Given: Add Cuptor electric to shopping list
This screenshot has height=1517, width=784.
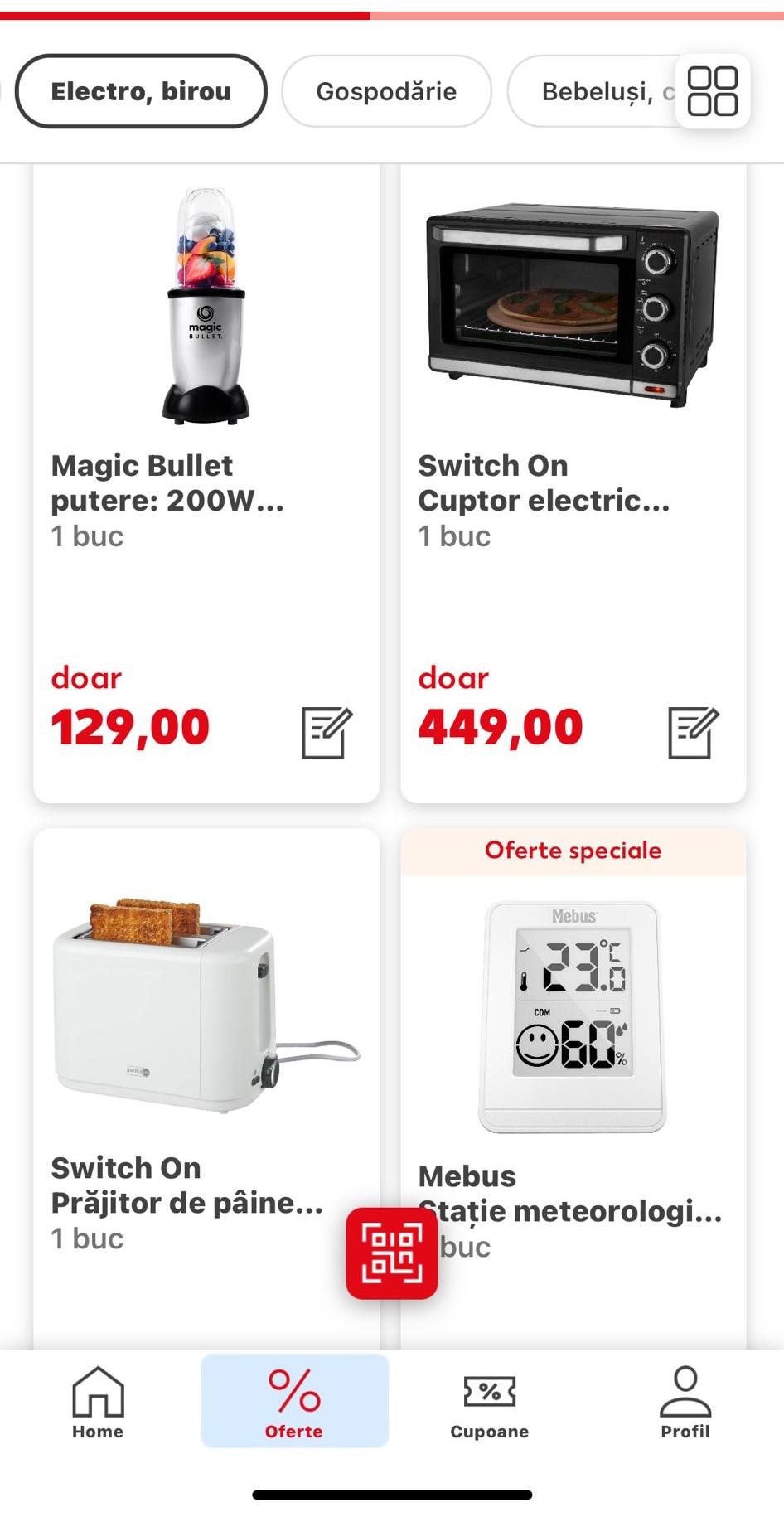Looking at the screenshot, I should [x=694, y=733].
